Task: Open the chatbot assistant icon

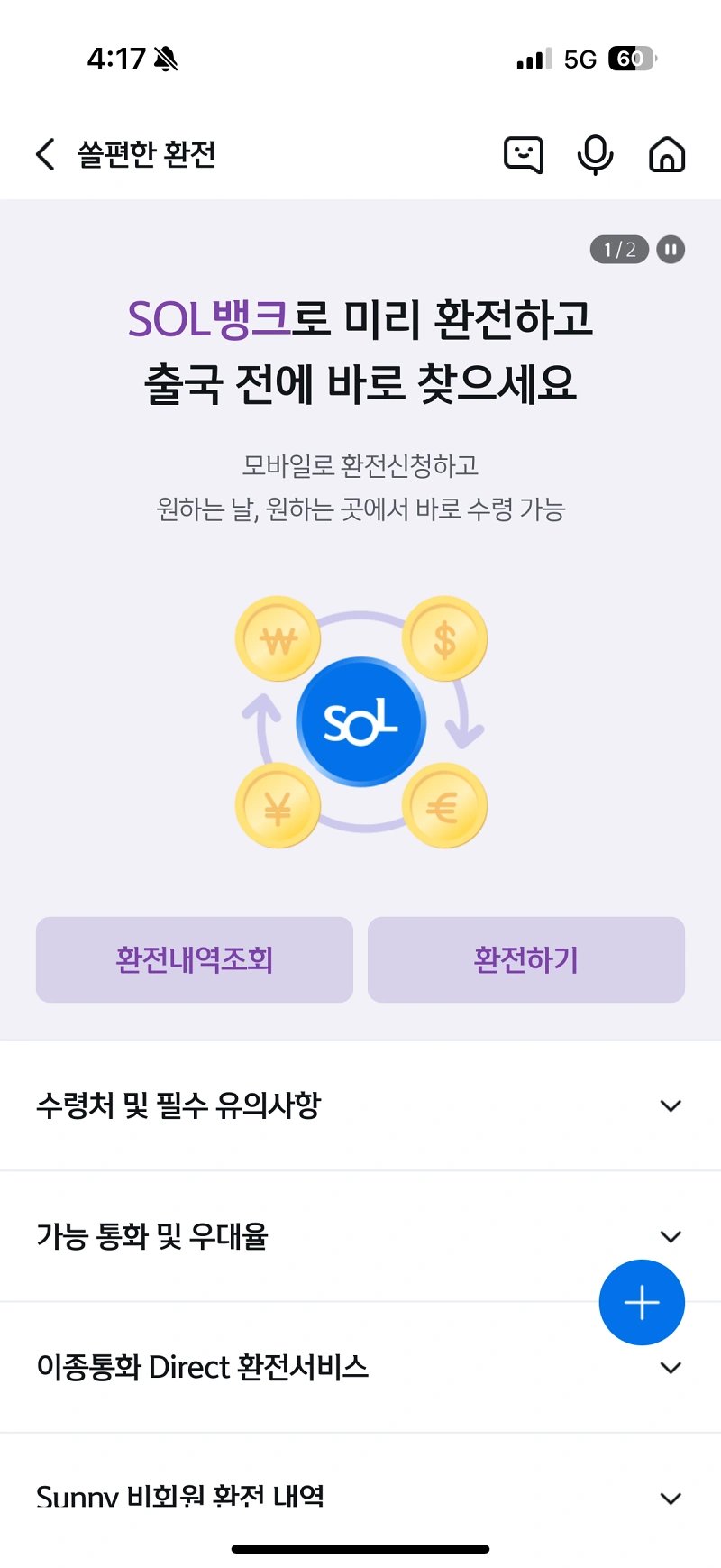Action: click(x=525, y=154)
